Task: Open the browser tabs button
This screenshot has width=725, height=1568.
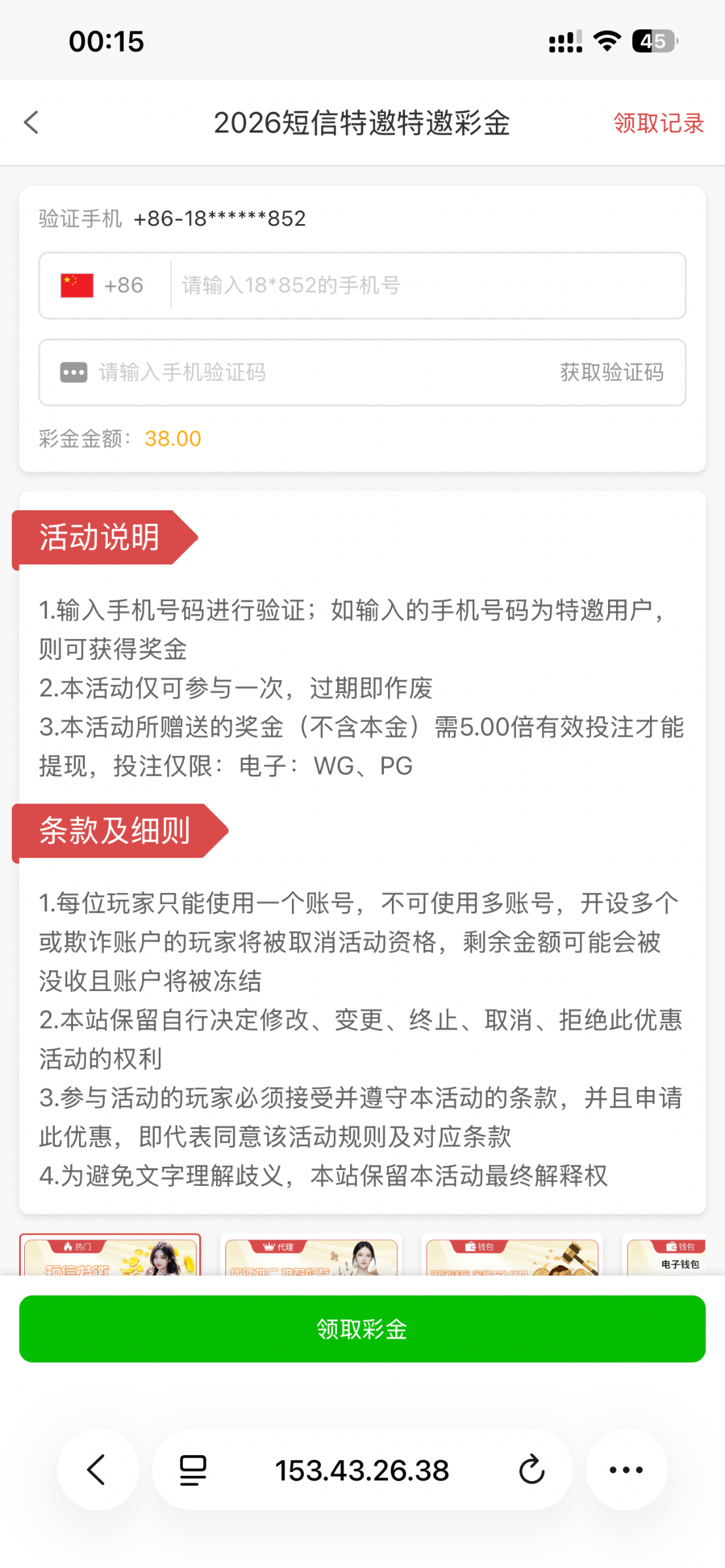Action: tap(193, 1470)
